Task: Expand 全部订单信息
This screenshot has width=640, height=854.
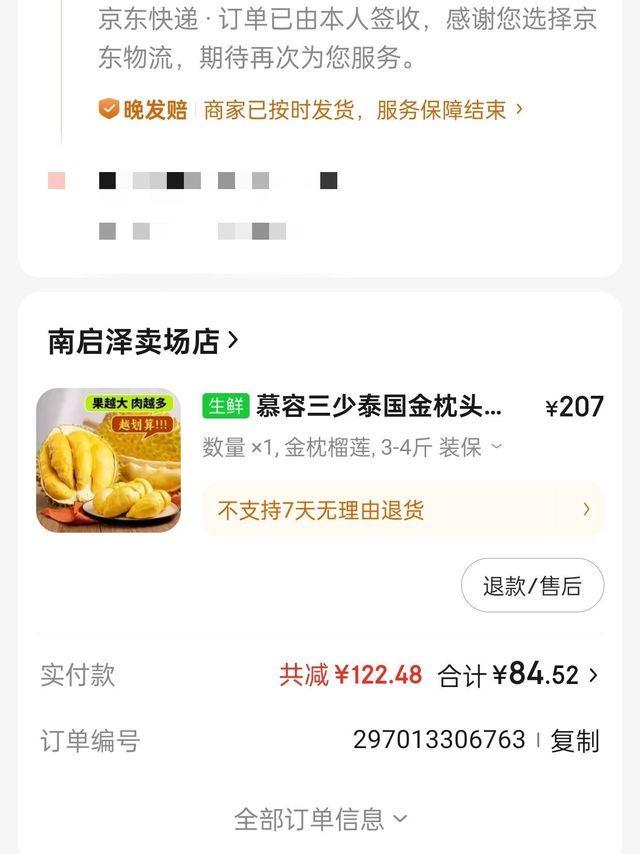Action: point(320,819)
